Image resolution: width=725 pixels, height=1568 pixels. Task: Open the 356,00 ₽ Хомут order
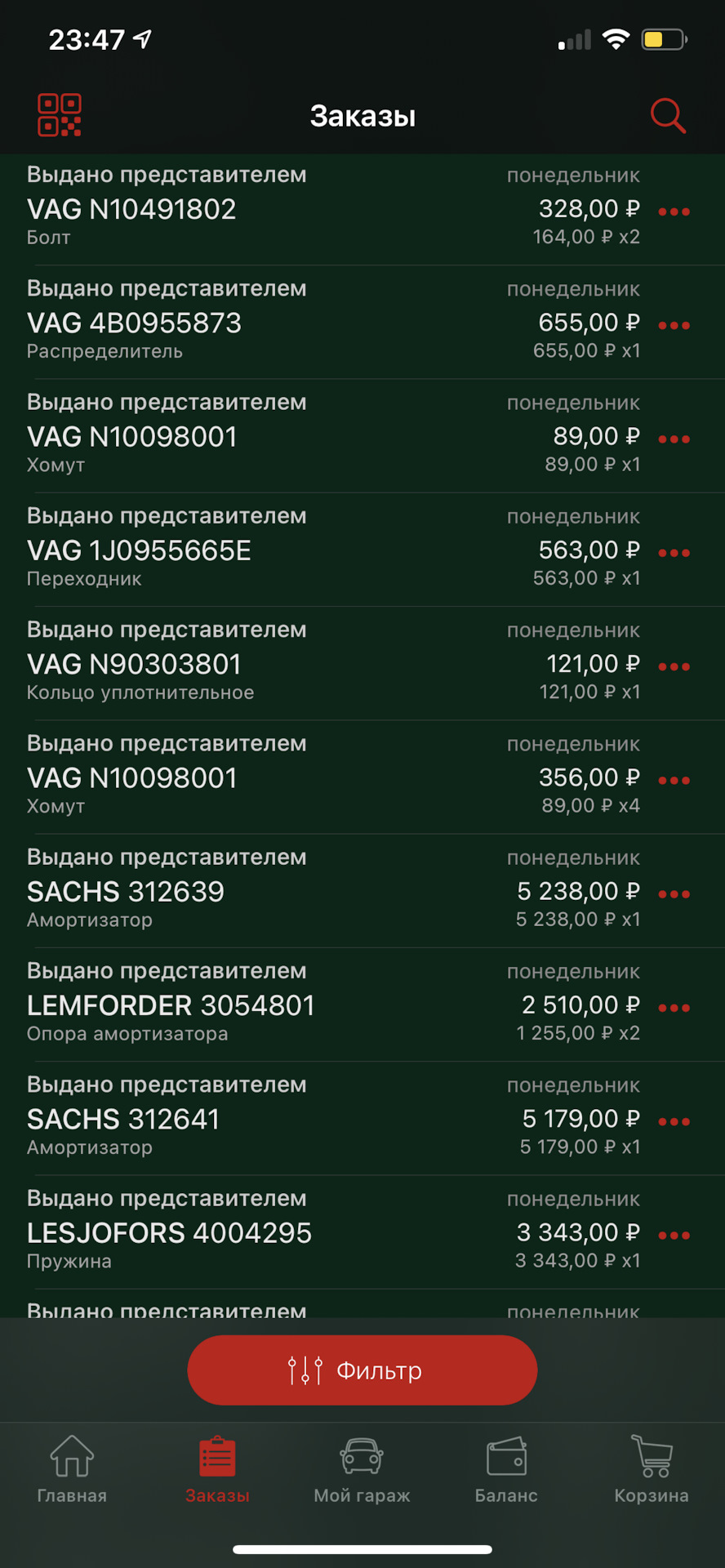[x=245, y=777]
